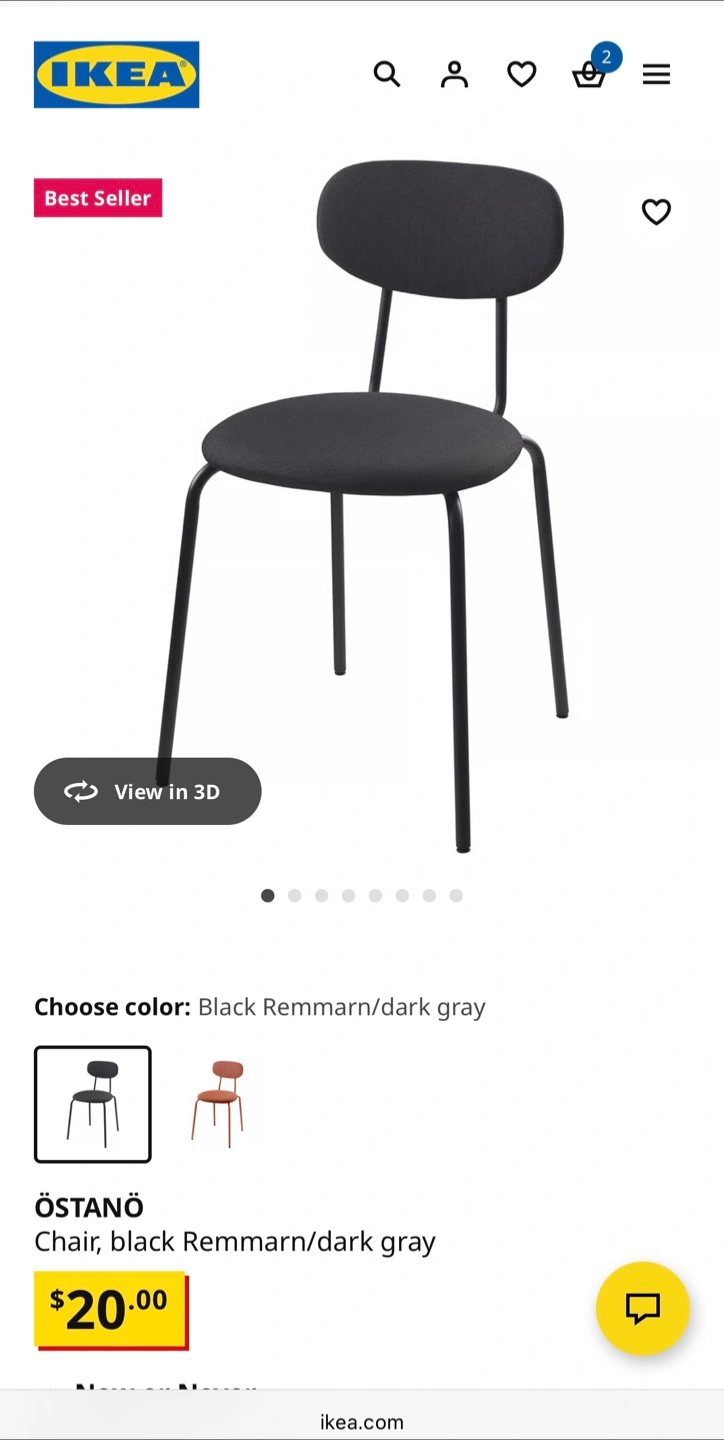Open the account profile icon
This screenshot has width=724, height=1440.
[x=454, y=74]
